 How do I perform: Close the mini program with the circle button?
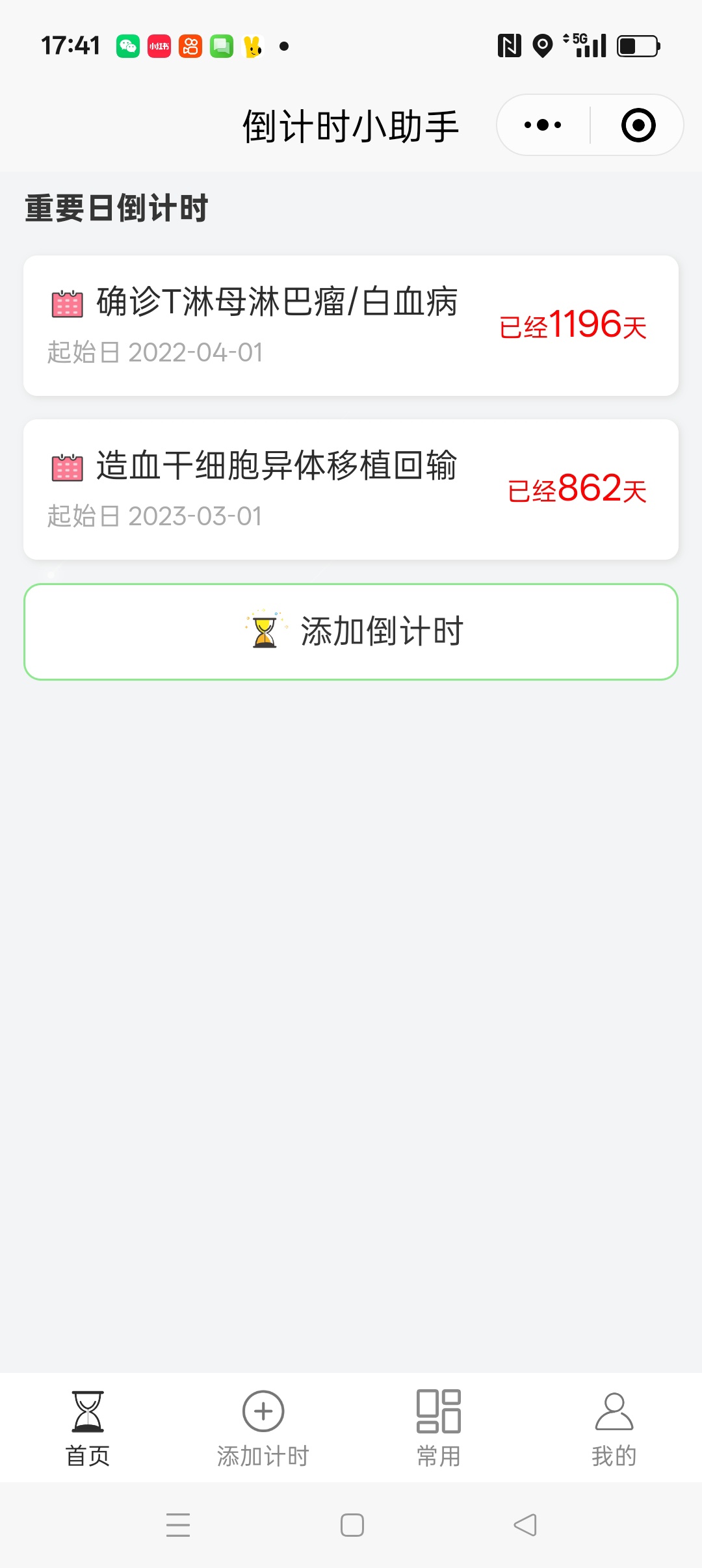(x=638, y=125)
